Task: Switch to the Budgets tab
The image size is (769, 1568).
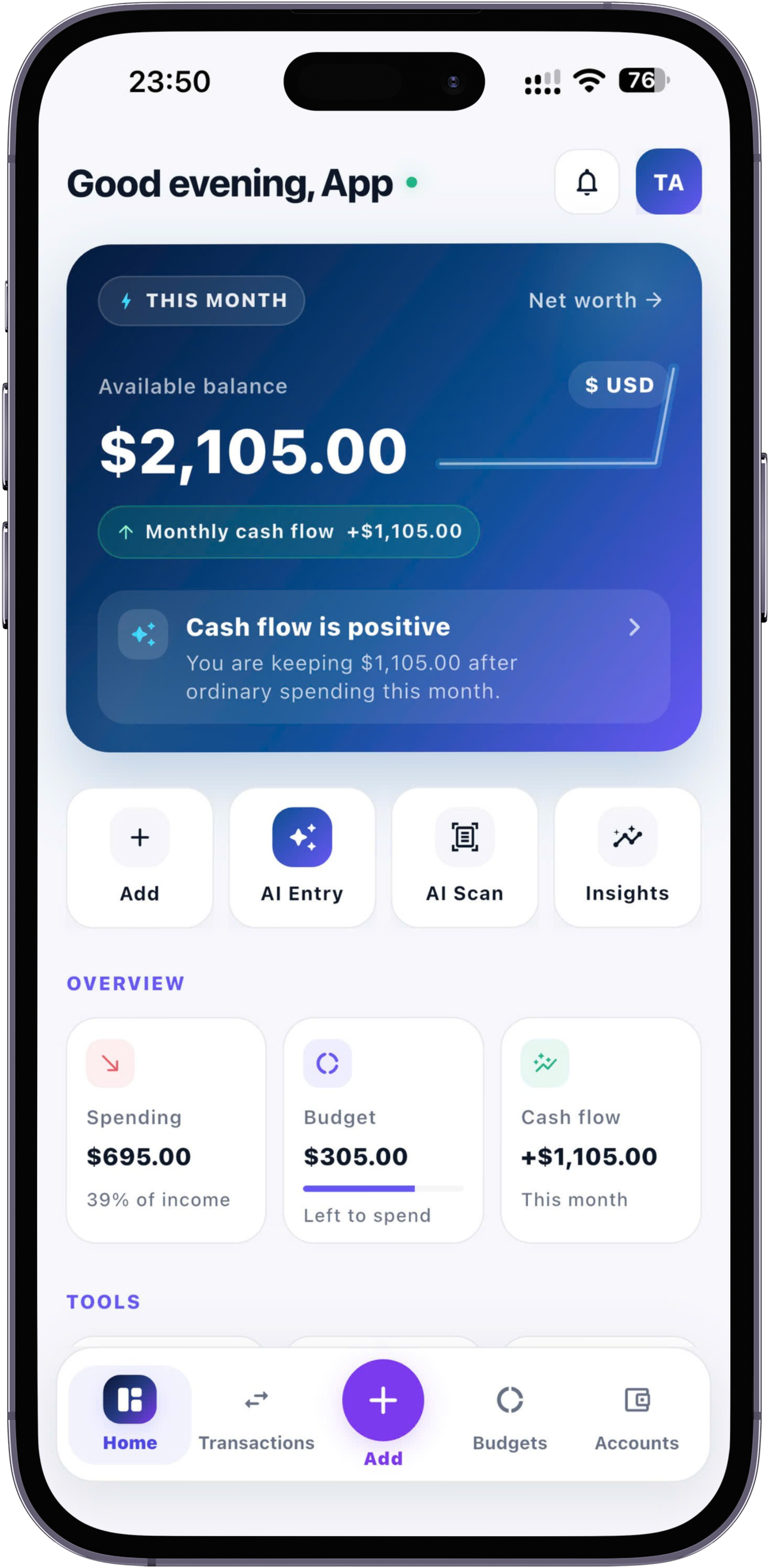Action: pos(510,1415)
